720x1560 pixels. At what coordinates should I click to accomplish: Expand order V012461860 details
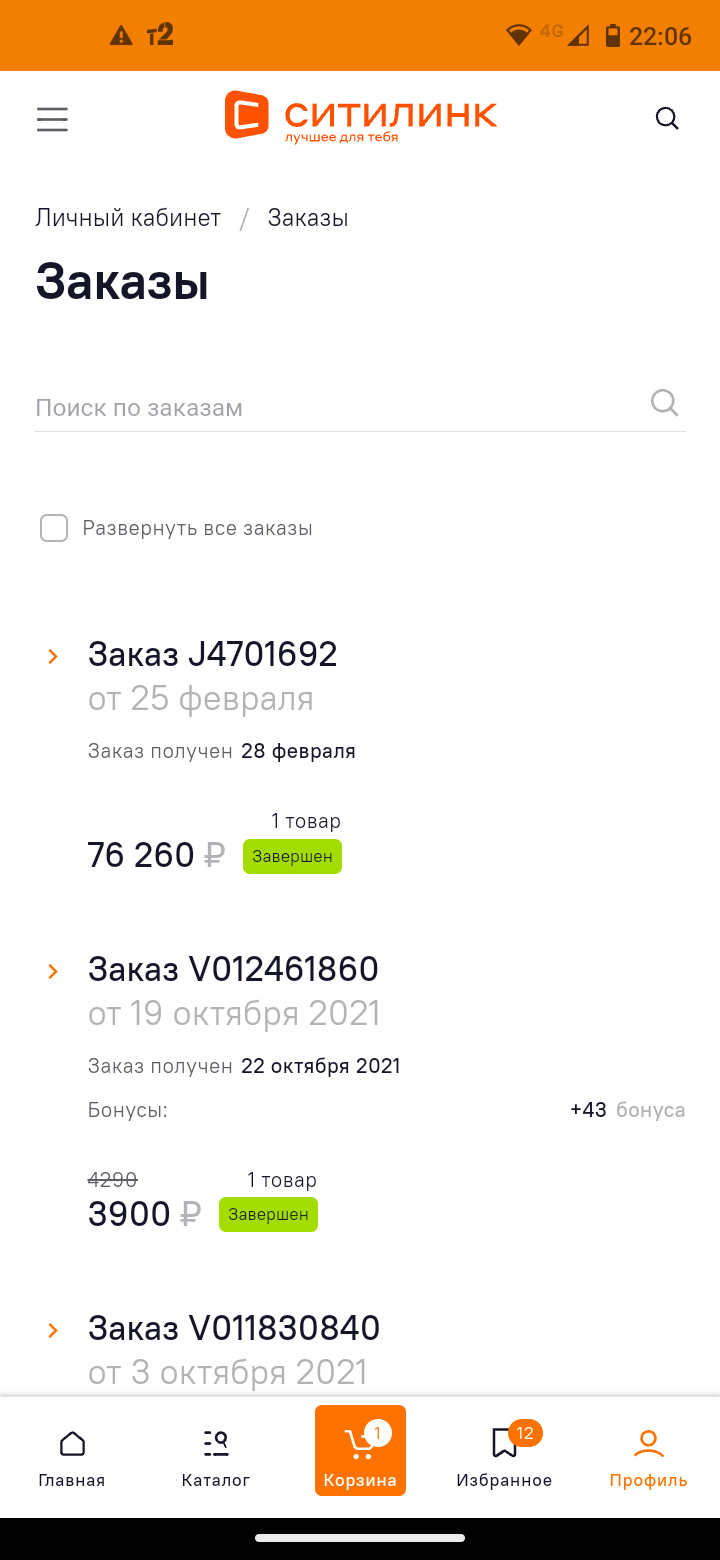click(54, 971)
